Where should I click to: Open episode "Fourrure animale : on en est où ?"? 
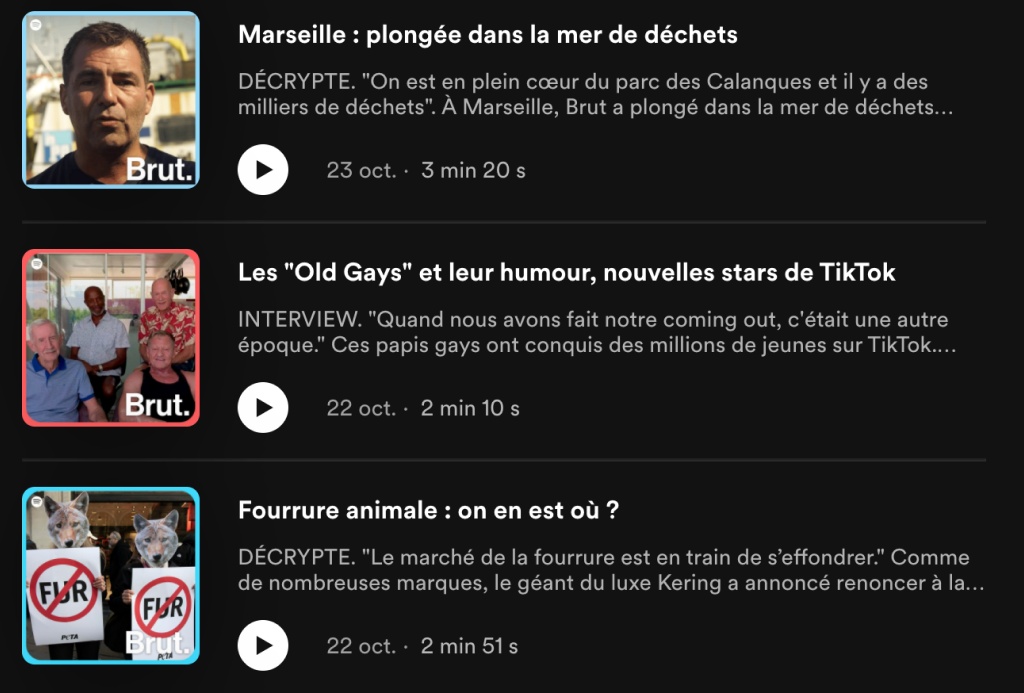(x=428, y=510)
